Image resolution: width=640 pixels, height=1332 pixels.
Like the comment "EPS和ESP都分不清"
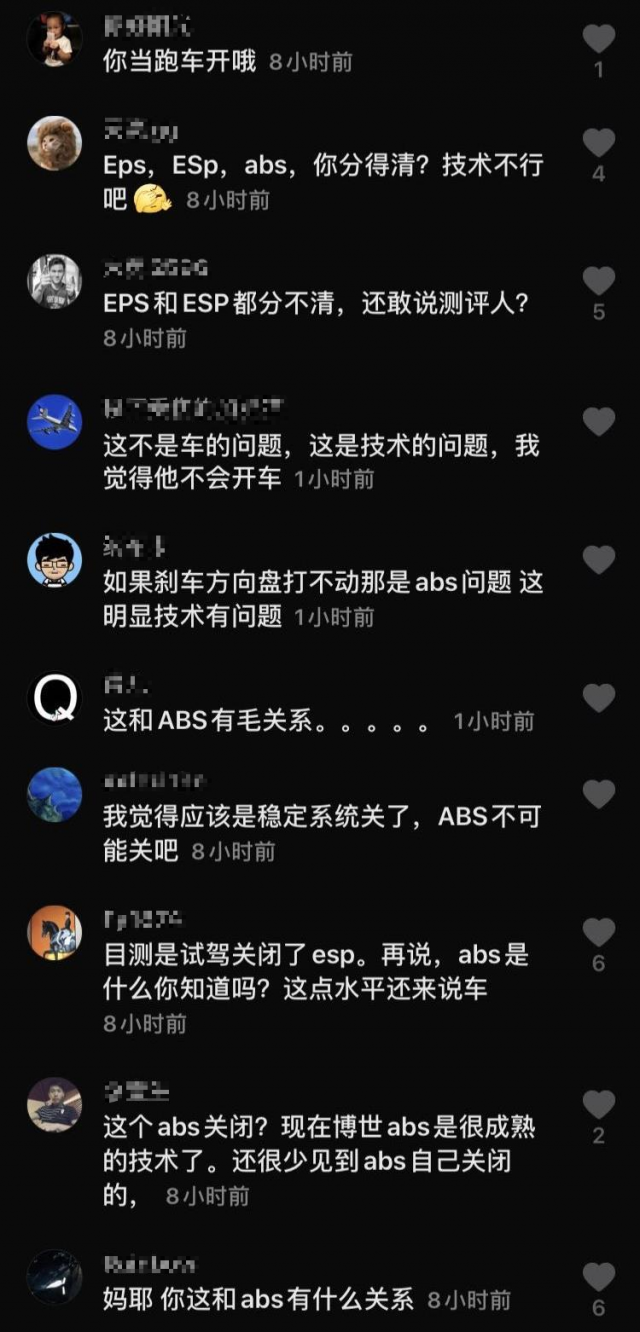point(598,281)
